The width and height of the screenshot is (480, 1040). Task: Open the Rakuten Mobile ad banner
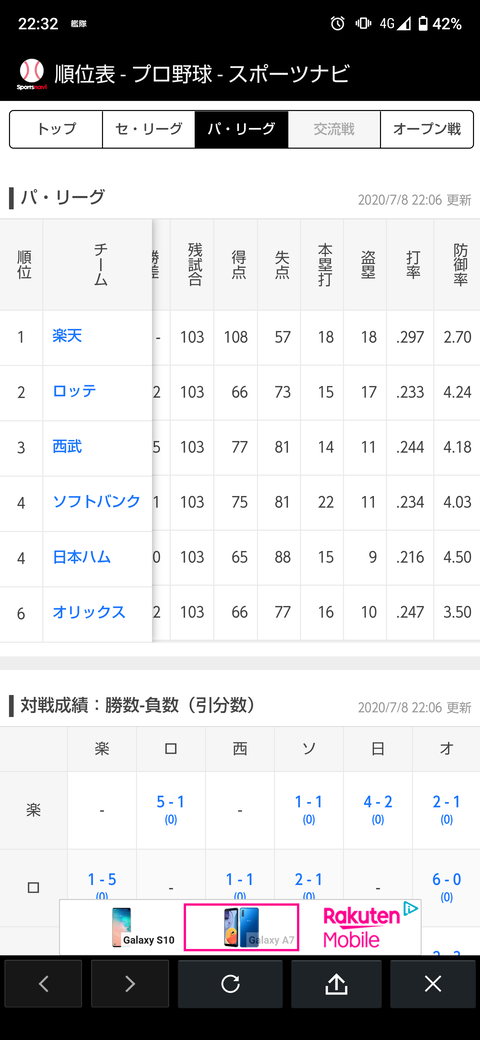240,927
